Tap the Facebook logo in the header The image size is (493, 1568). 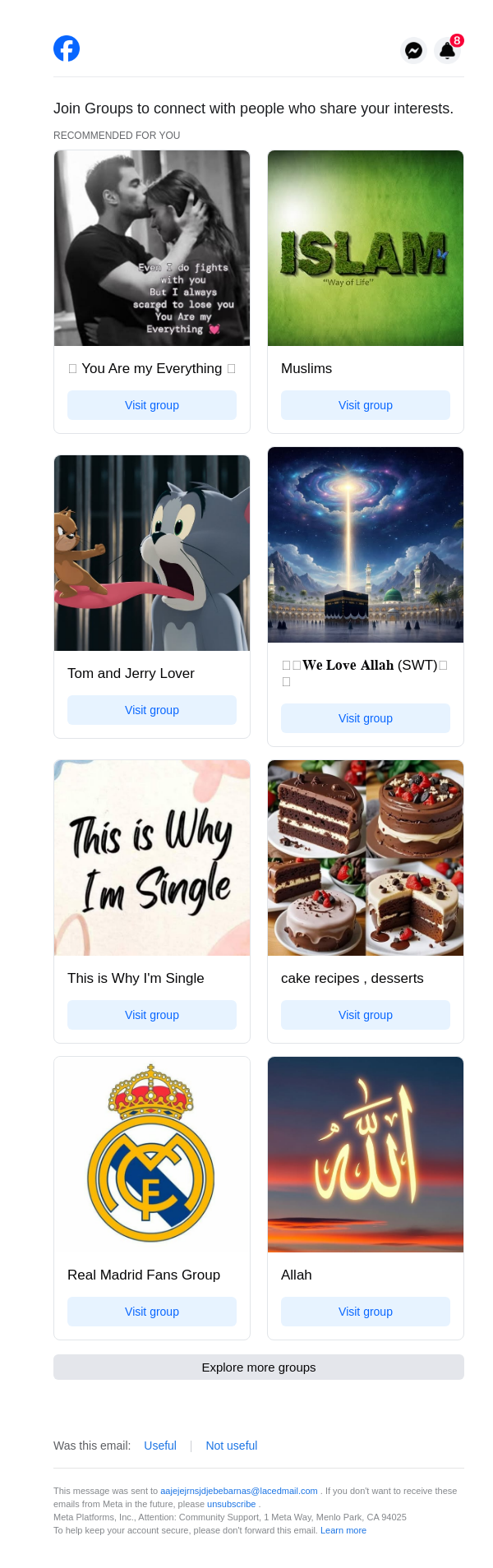(x=67, y=48)
